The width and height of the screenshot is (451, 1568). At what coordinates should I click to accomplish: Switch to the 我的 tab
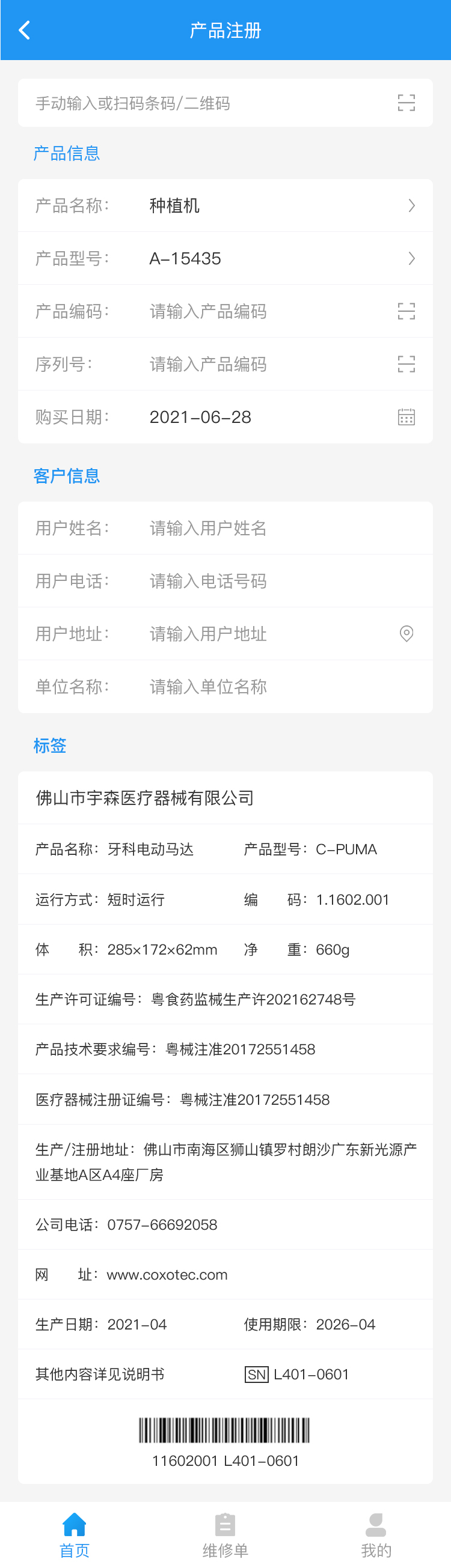pos(375,1535)
